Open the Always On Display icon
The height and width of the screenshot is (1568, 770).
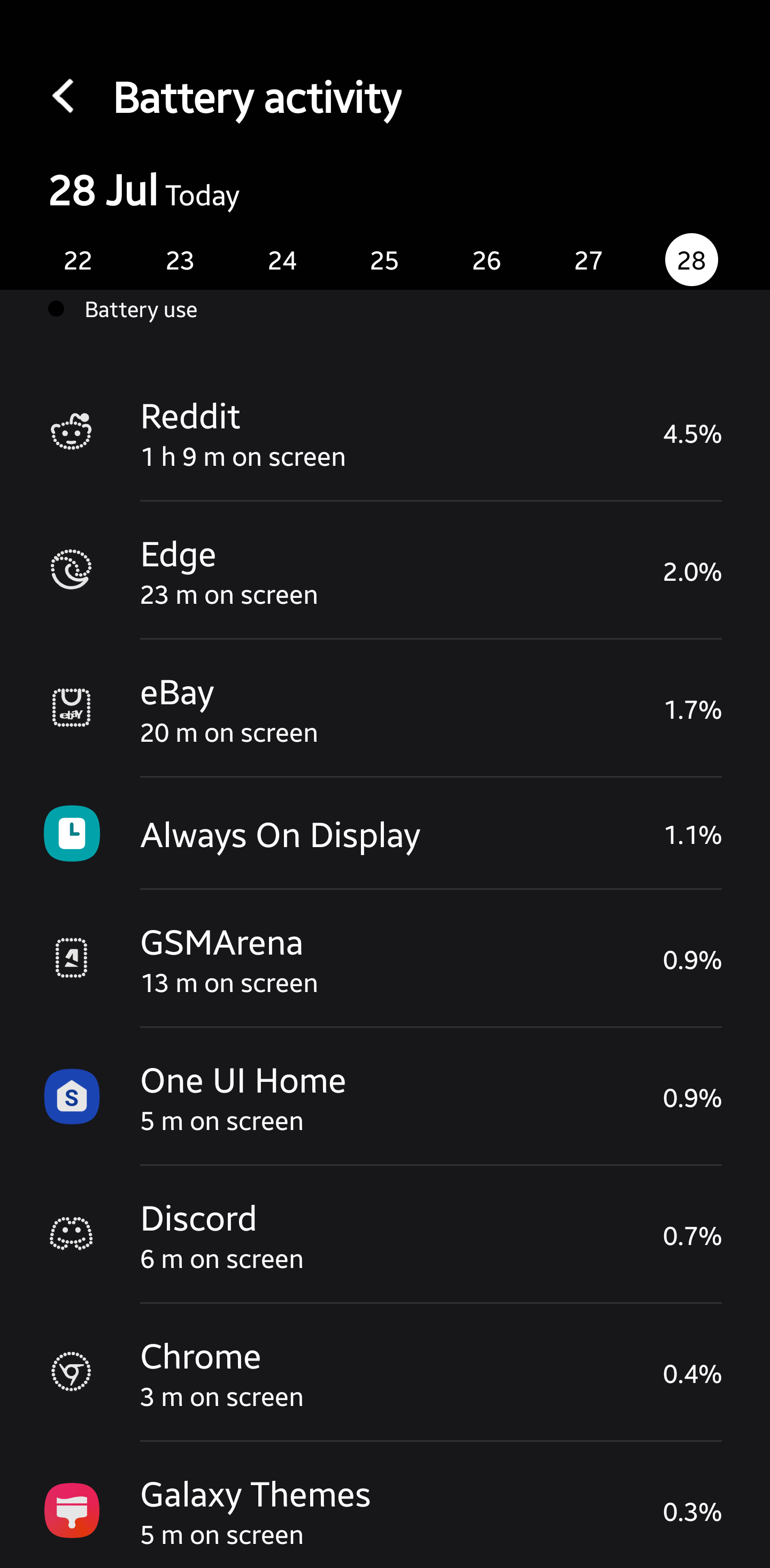coord(71,833)
